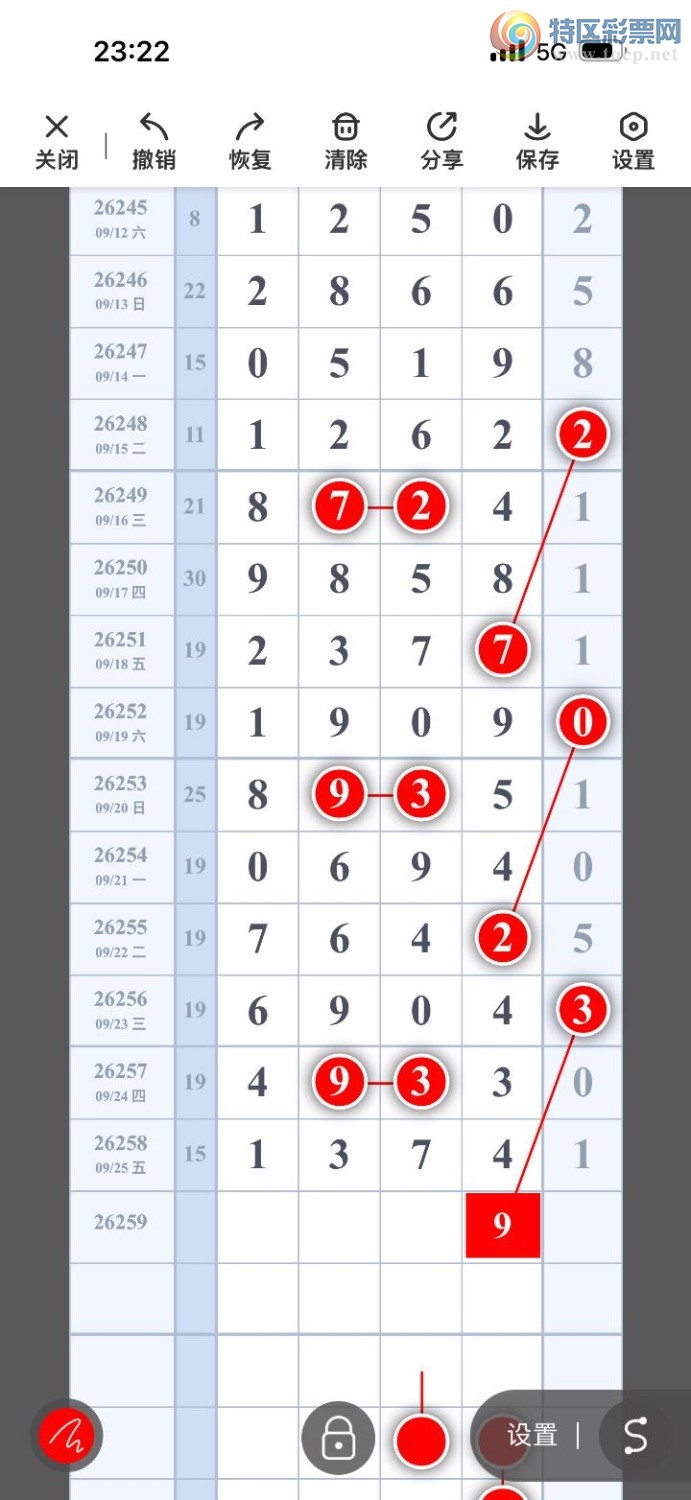Open 设置 in the top toolbar
Screen dimensions: 691x1500
click(633, 141)
